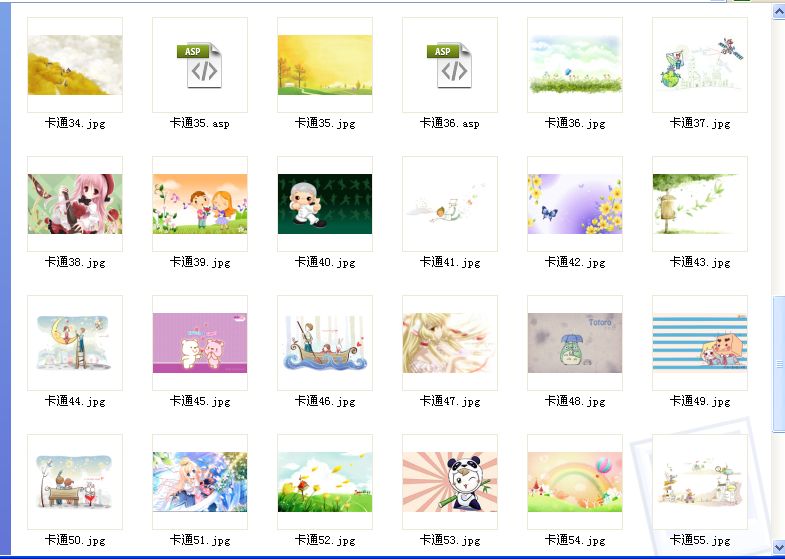Select the 卡通37.jpg thumbnail
785x559 pixels.
(x=700, y=65)
